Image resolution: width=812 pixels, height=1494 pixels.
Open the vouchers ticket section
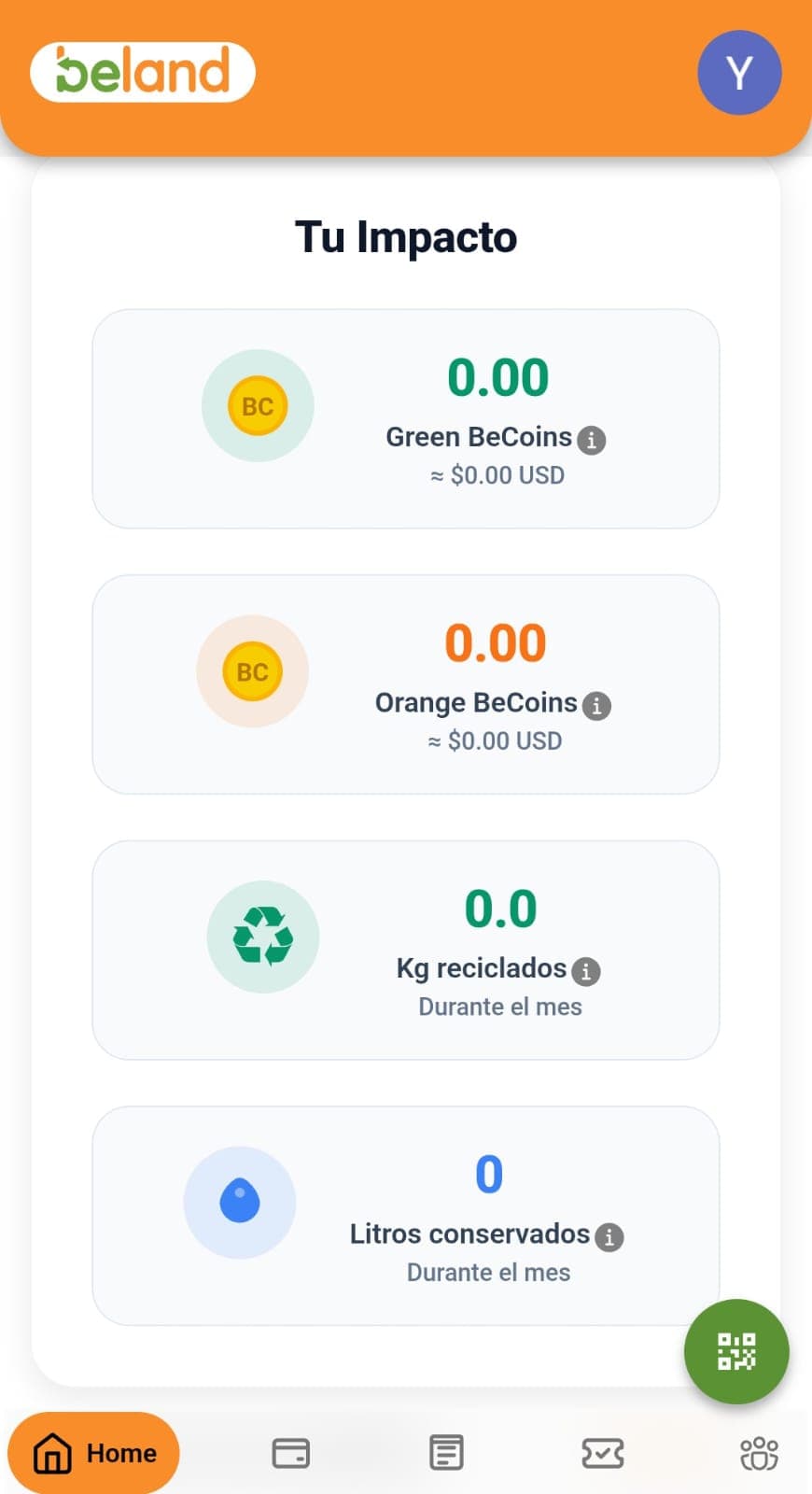[x=602, y=1452]
